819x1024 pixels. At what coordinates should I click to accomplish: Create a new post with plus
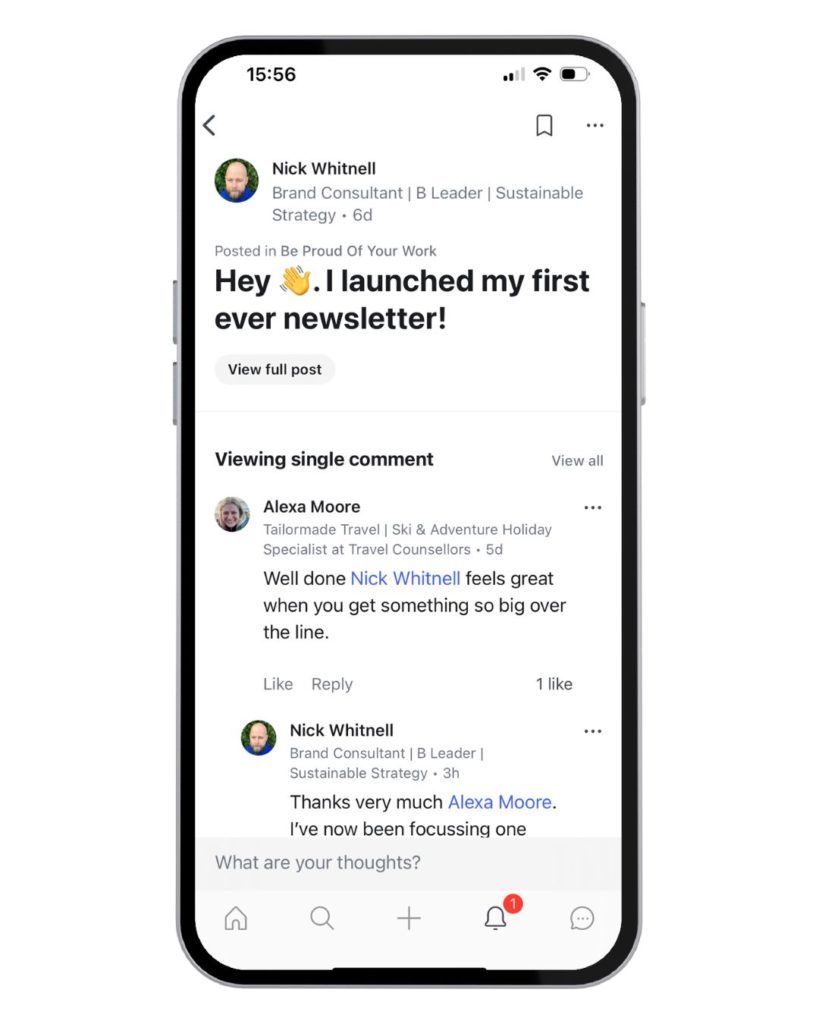tap(409, 918)
